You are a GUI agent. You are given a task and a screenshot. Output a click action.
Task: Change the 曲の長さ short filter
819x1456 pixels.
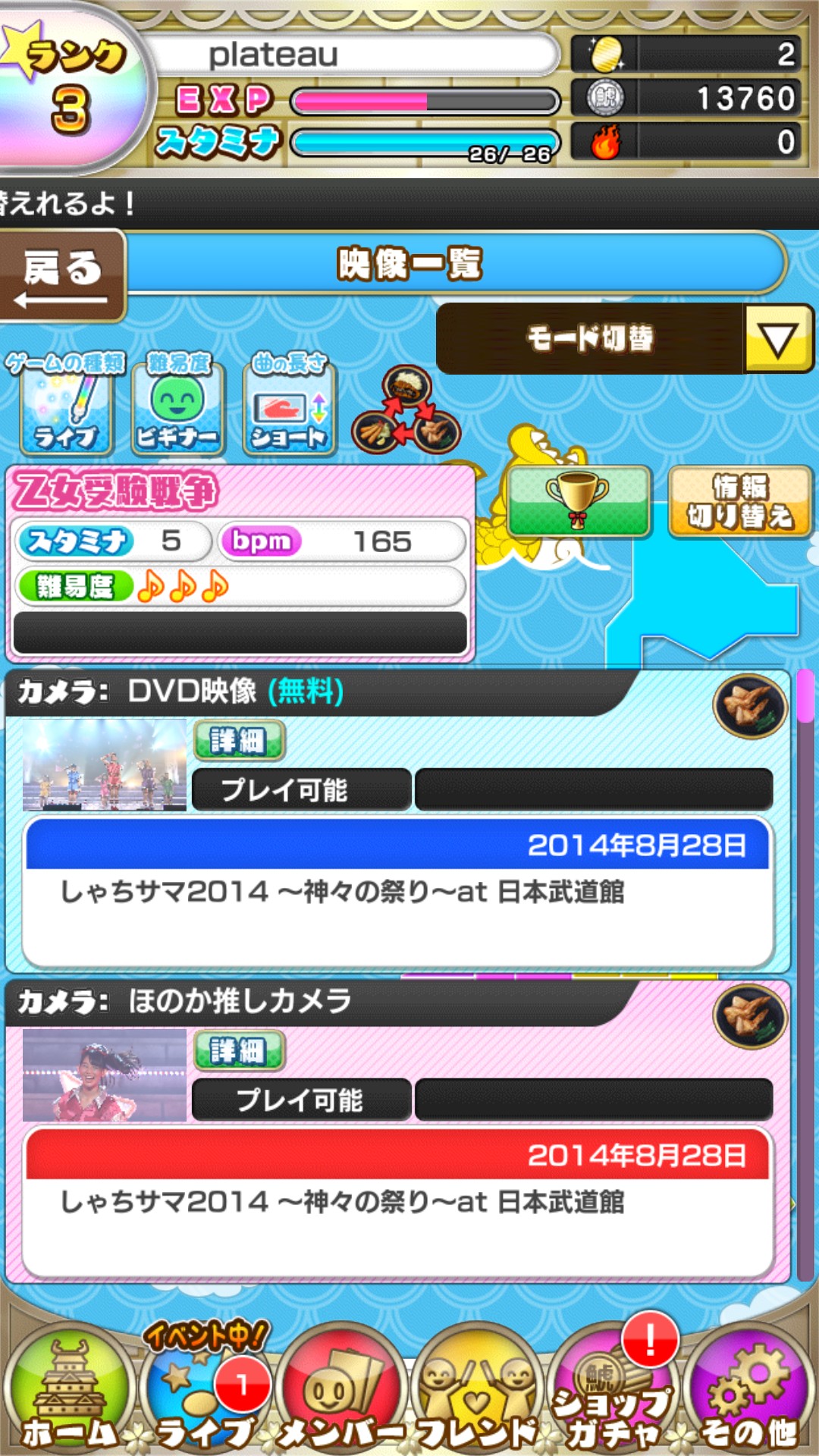(x=289, y=404)
